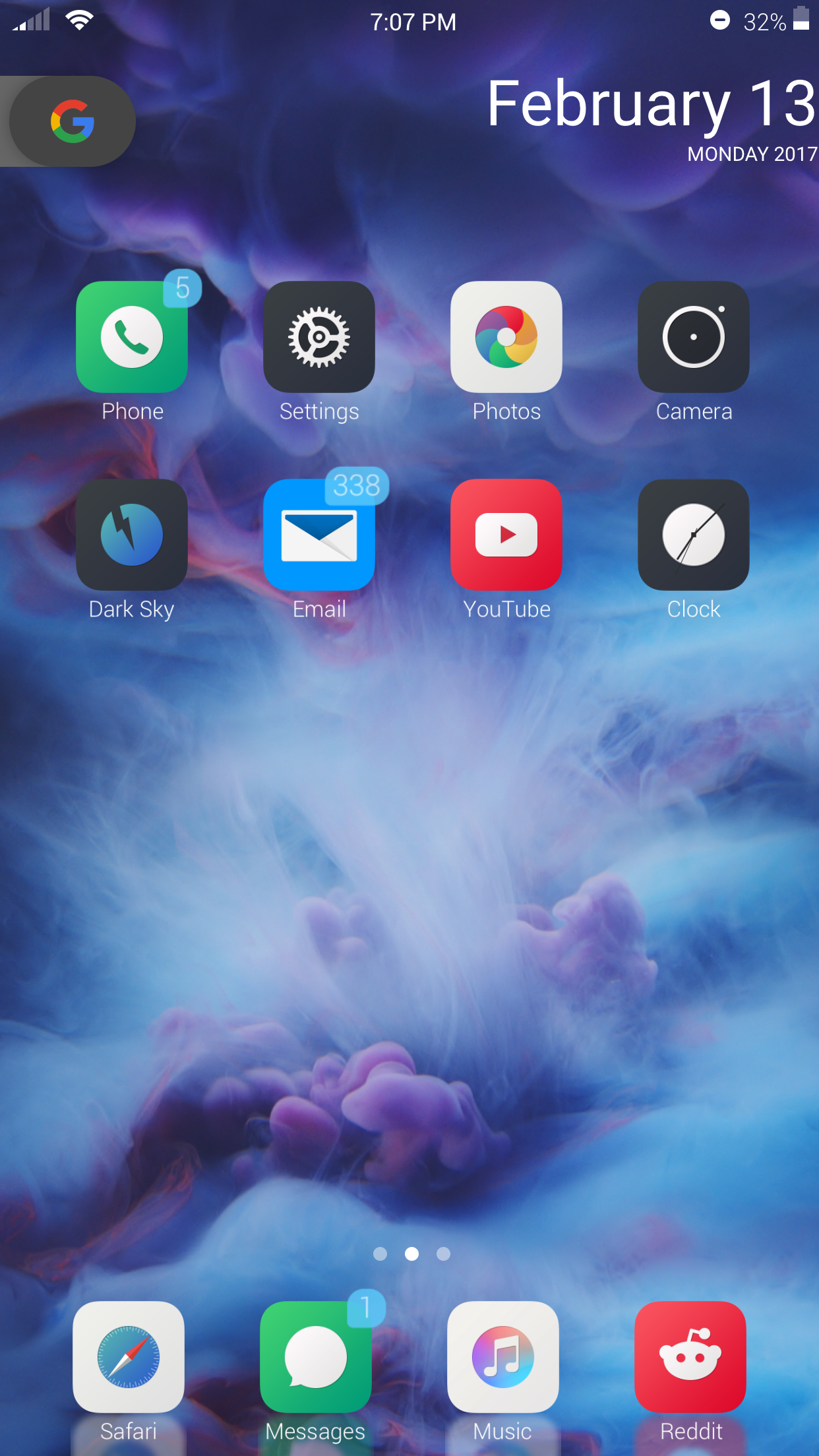Viewport: 819px width, 1456px height.
Task: Open the Settings app
Action: click(319, 337)
